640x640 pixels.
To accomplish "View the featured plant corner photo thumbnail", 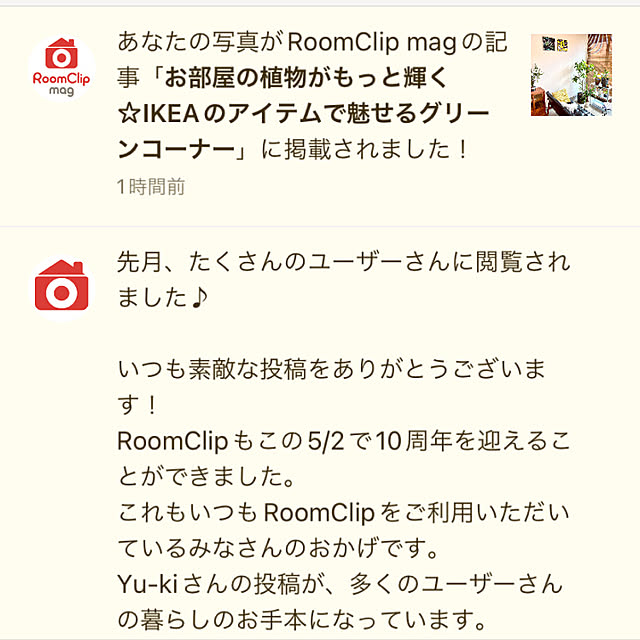I will click(x=570, y=76).
